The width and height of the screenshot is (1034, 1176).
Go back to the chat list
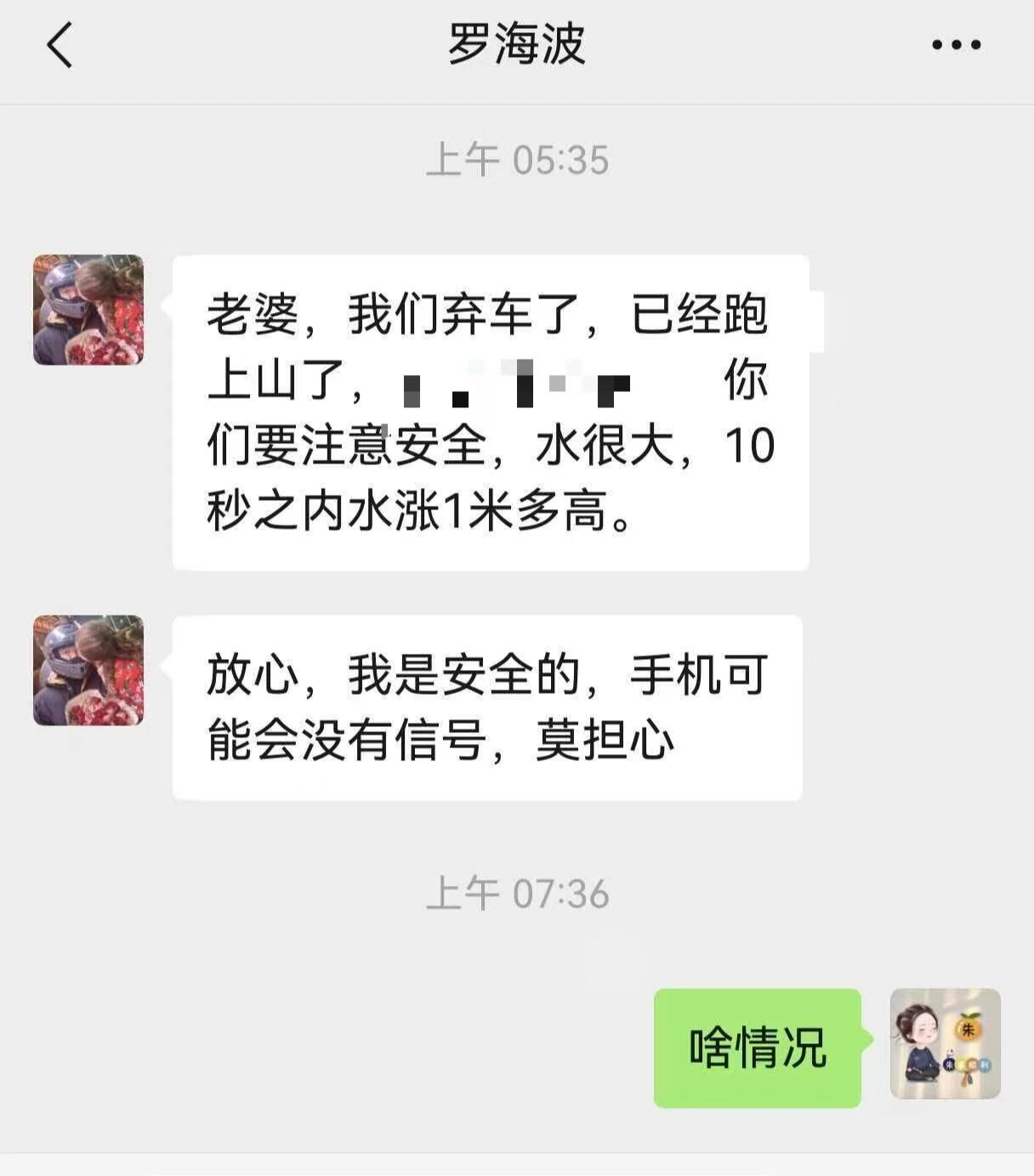tap(60, 44)
